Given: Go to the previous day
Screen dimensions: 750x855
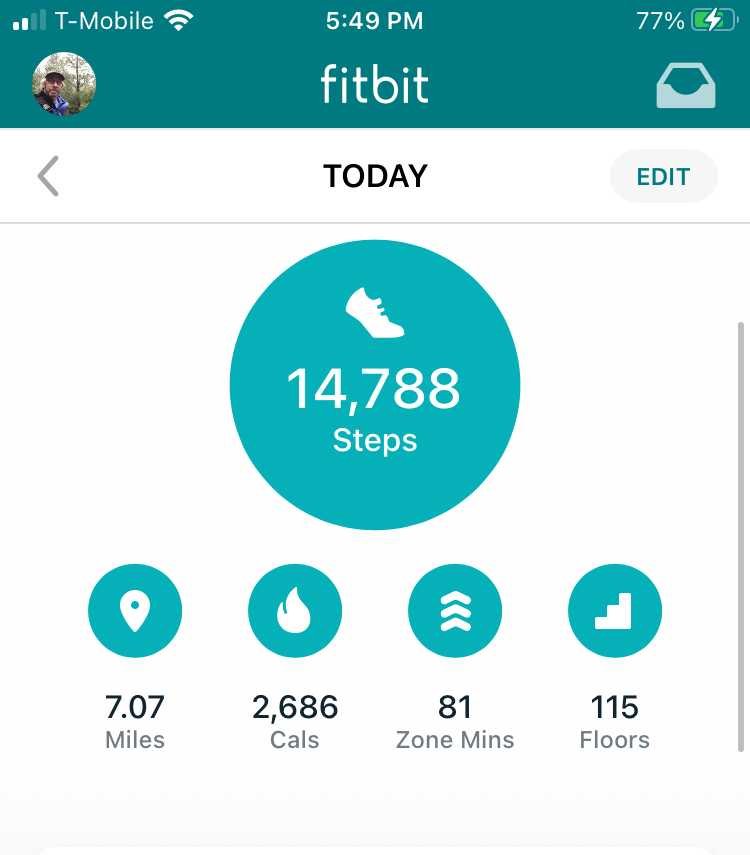Looking at the screenshot, I should click(48, 177).
